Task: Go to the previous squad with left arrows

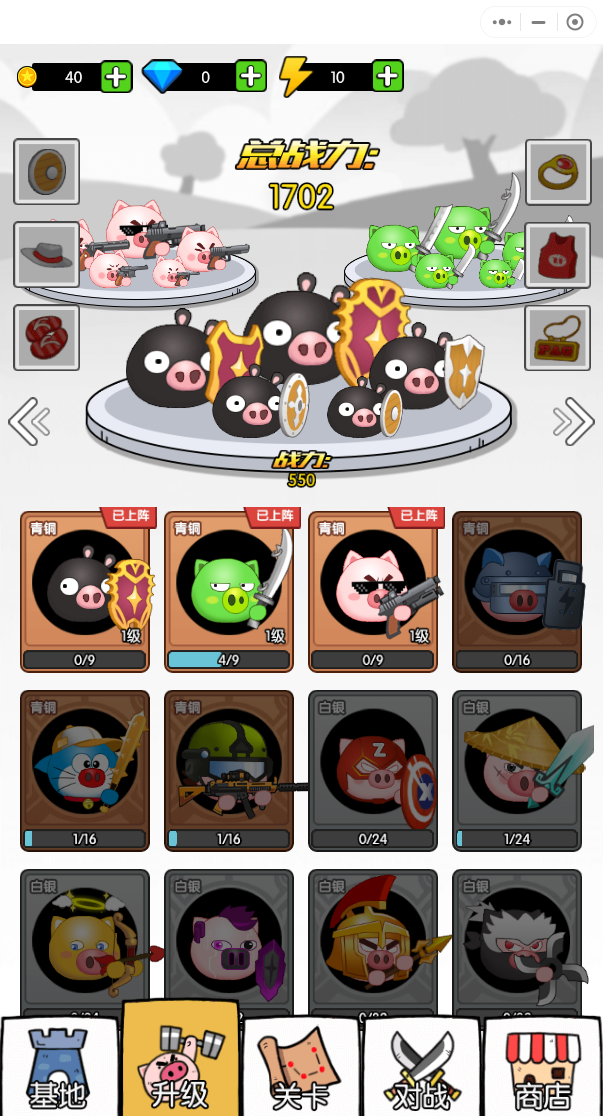Action: (x=29, y=422)
